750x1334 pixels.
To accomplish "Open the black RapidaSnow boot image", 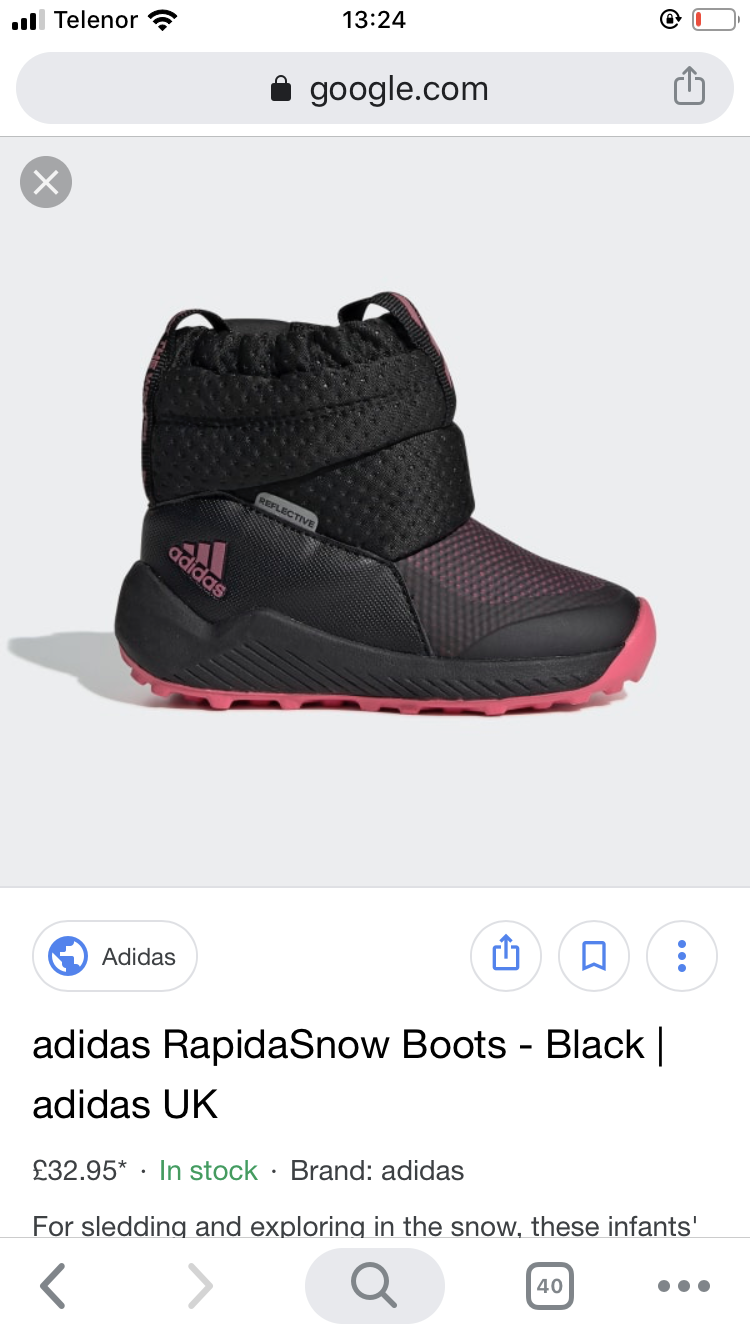I will click(375, 511).
